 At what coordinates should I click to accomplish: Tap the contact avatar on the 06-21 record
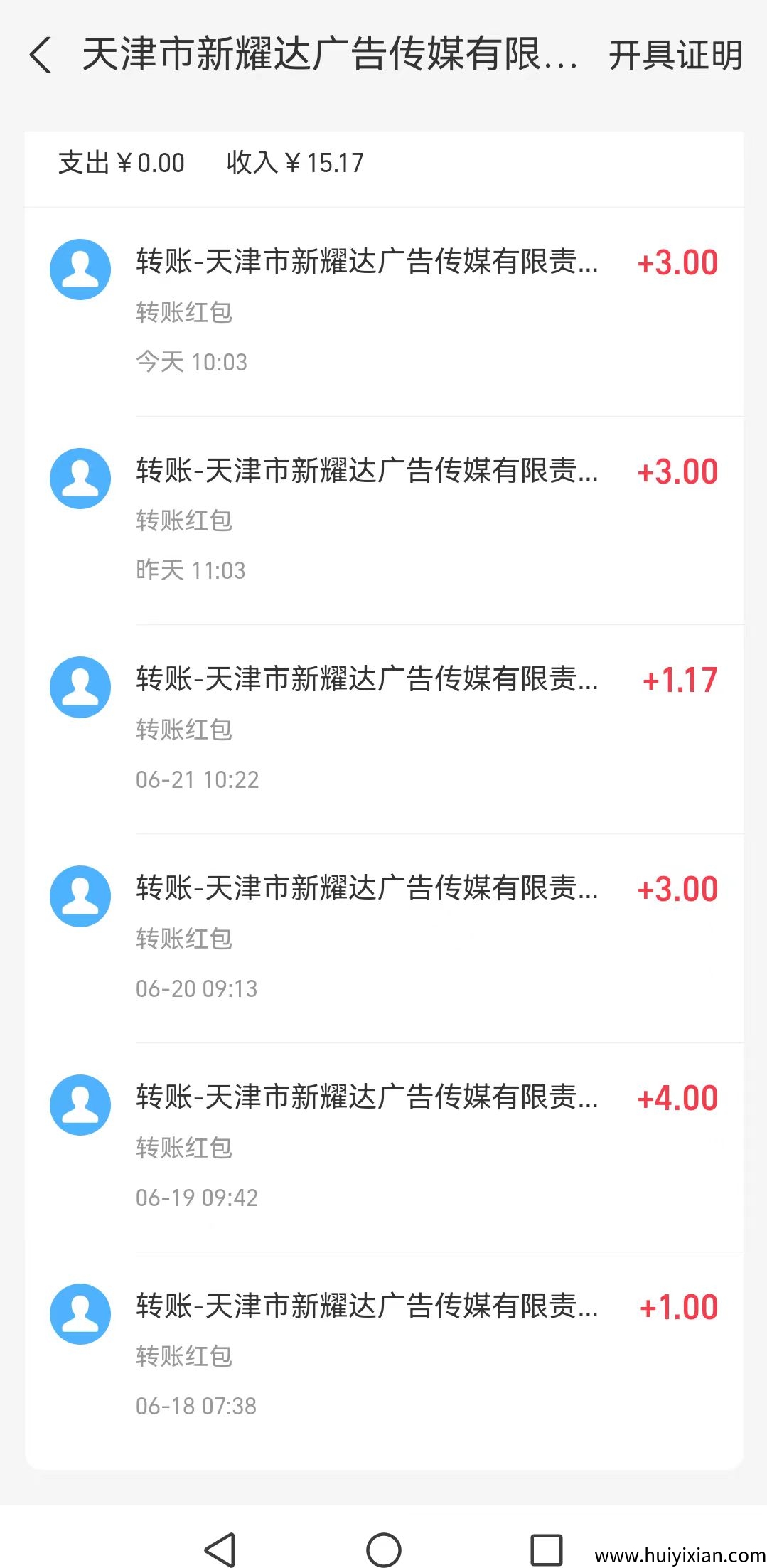pos(80,687)
